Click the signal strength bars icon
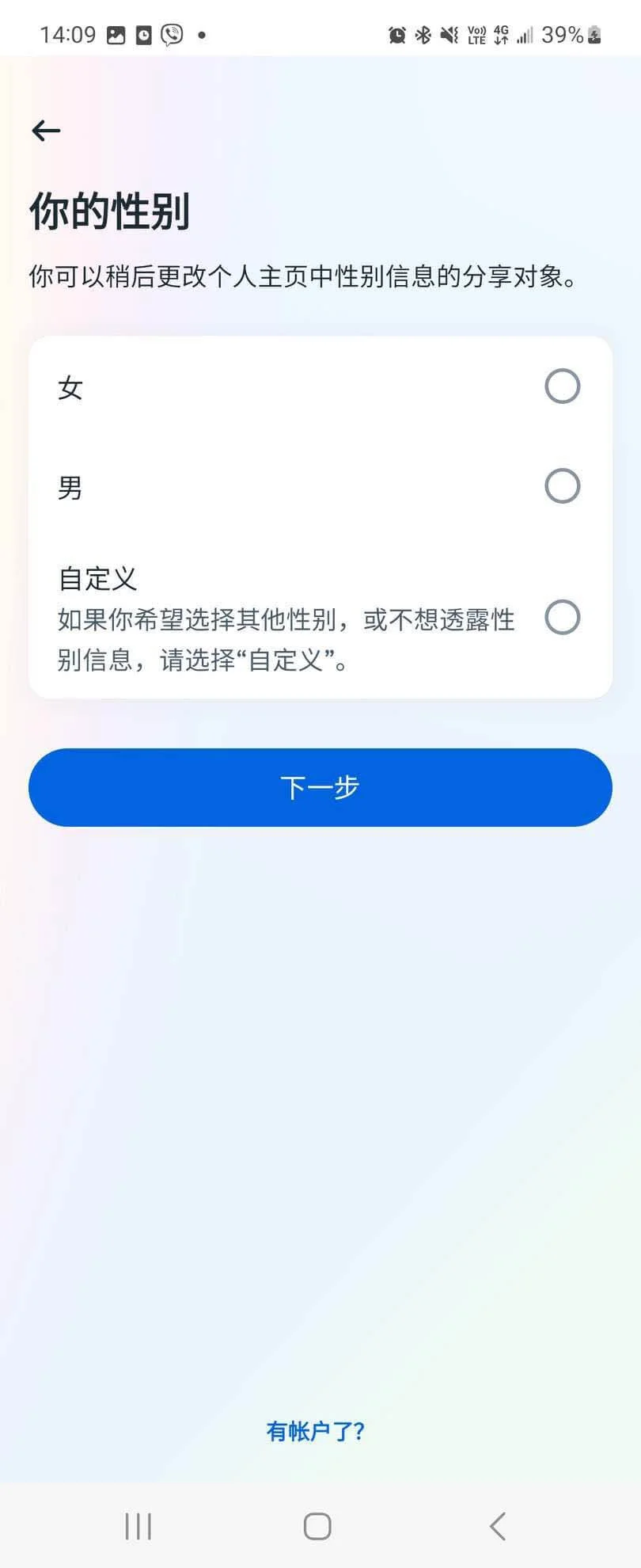This screenshot has height=1568, width=641. (525, 36)
